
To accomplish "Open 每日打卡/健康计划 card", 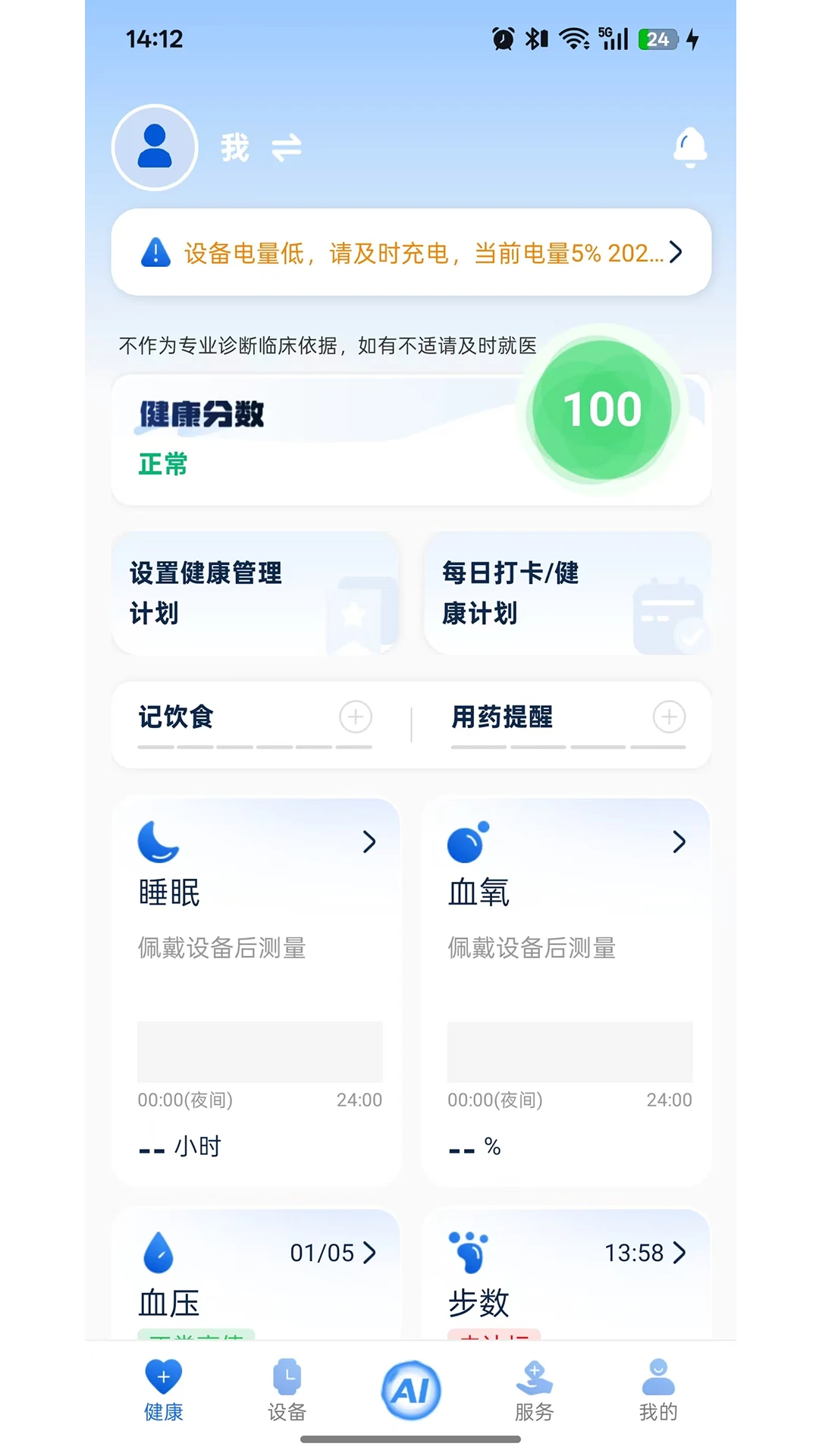I will [567, 594].
